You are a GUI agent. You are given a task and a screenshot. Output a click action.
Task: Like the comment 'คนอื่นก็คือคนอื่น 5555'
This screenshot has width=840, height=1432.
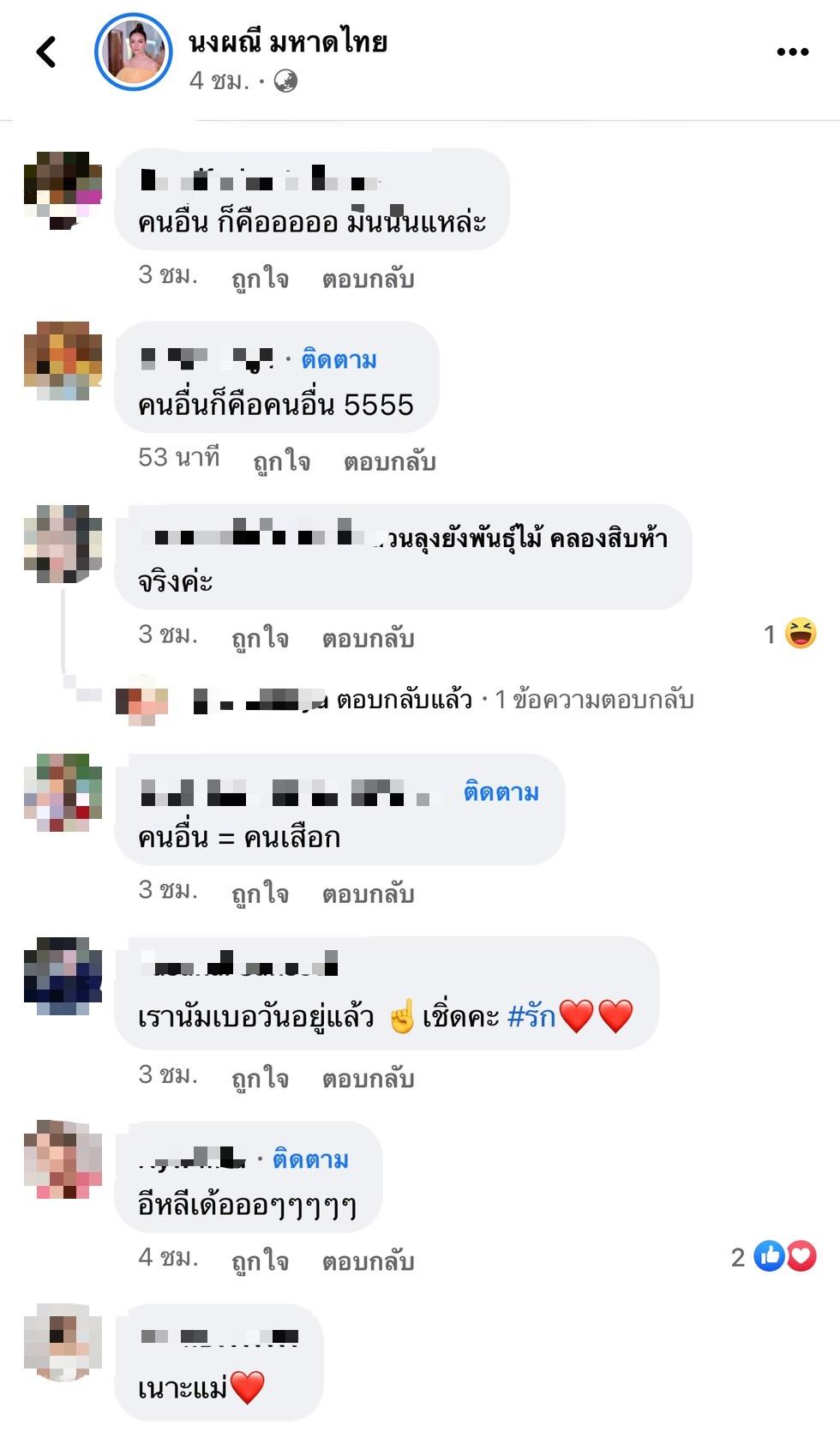pos(281,461)
